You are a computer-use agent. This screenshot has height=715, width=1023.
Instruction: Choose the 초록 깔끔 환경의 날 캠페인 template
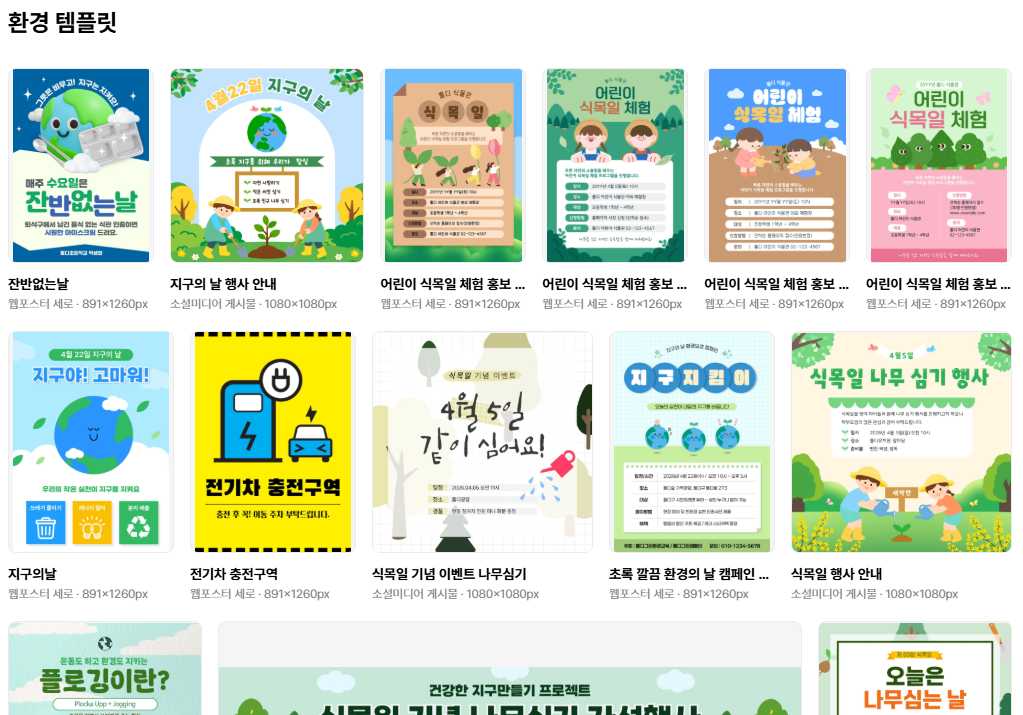[x=691, y=442]
